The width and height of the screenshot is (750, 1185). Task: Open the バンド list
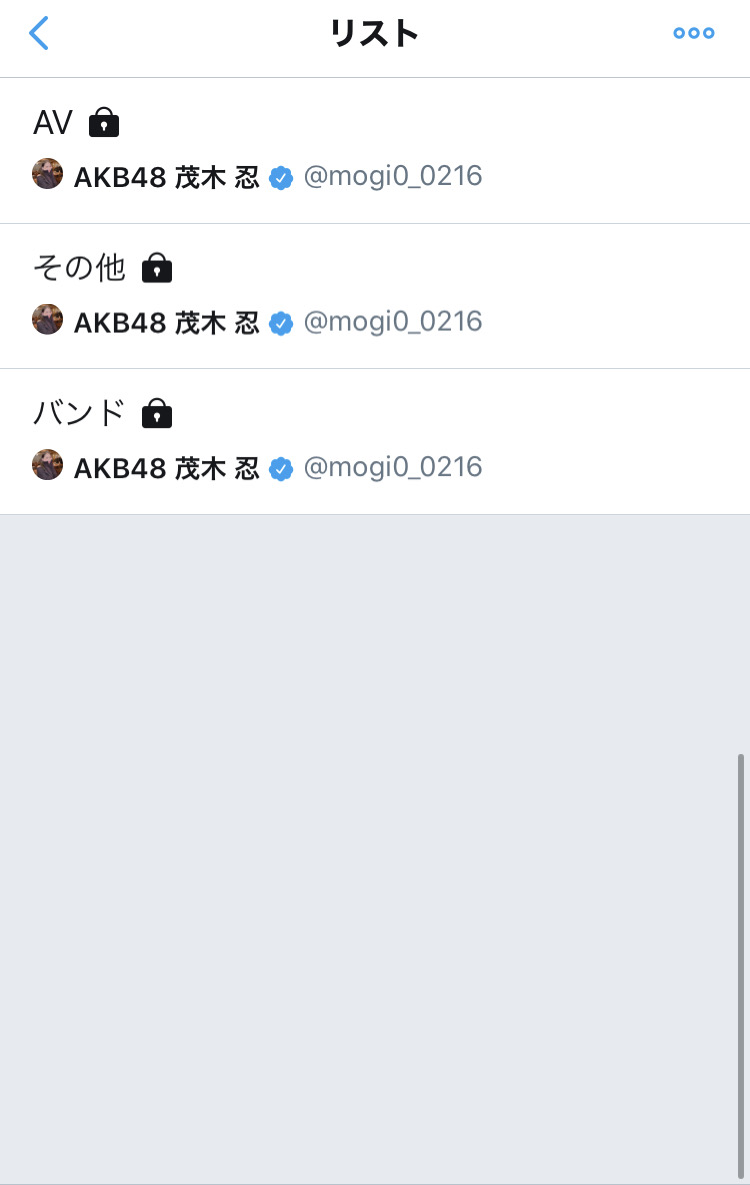[374, 441]
